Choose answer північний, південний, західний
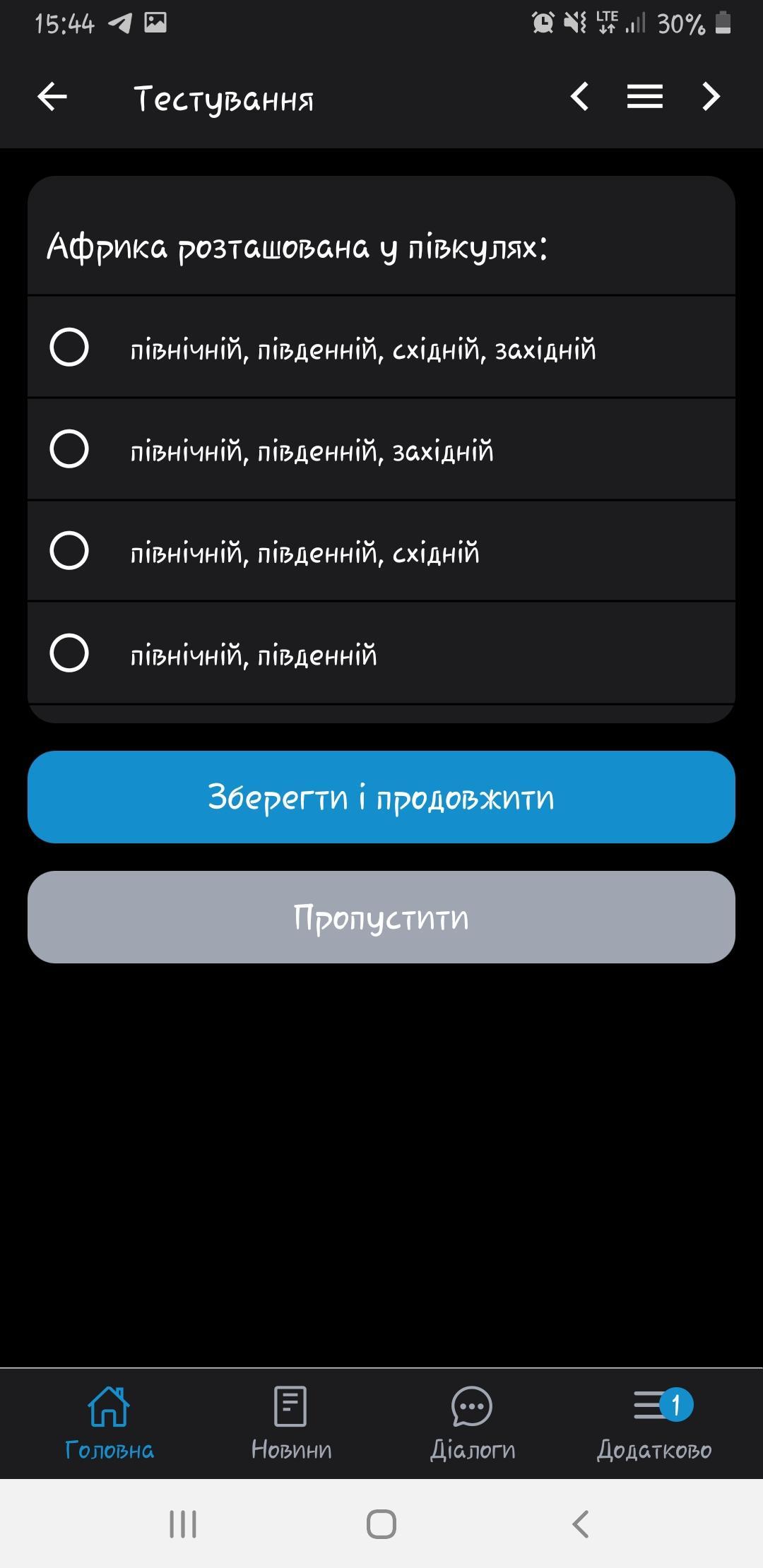 [x=69, y=449]
